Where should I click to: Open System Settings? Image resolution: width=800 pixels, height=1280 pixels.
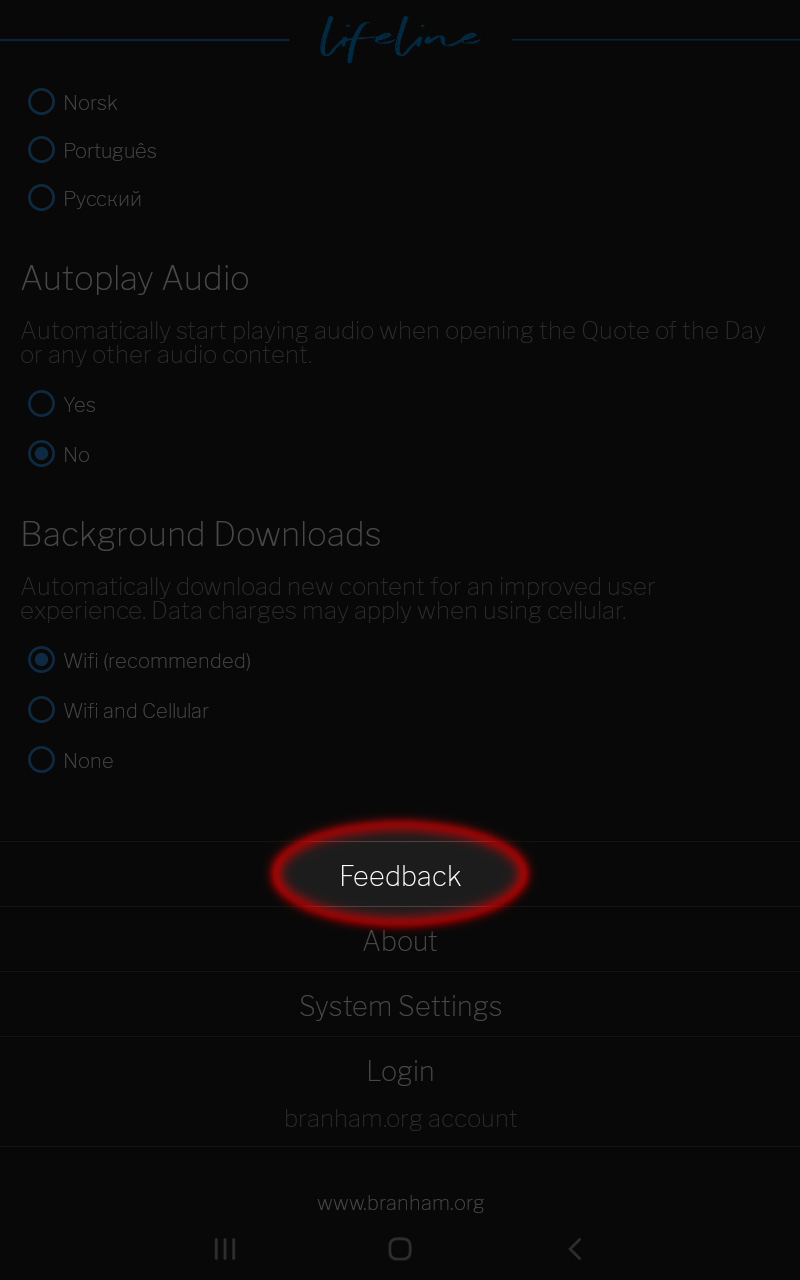click(x=400, y=1005)
